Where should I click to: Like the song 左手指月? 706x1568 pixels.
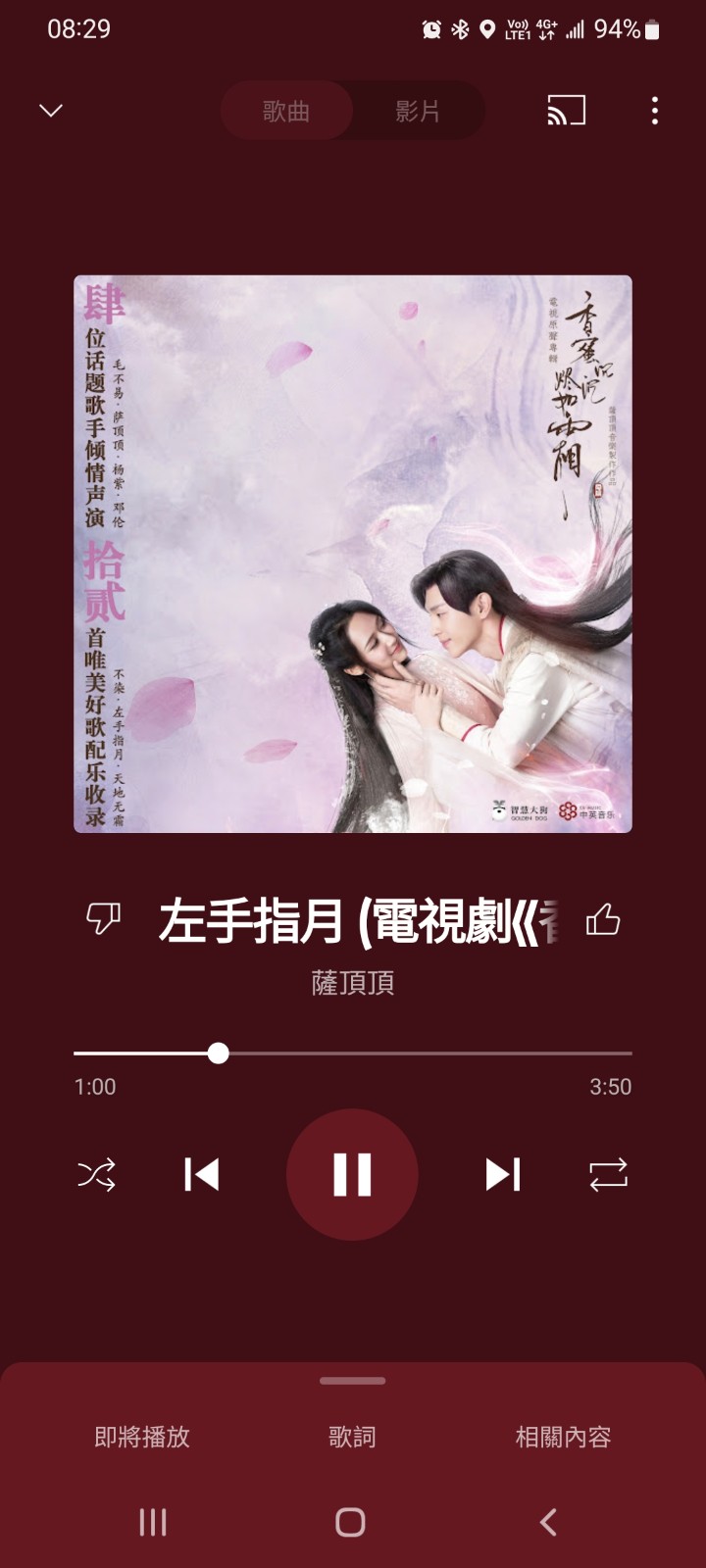coord(602,919)
